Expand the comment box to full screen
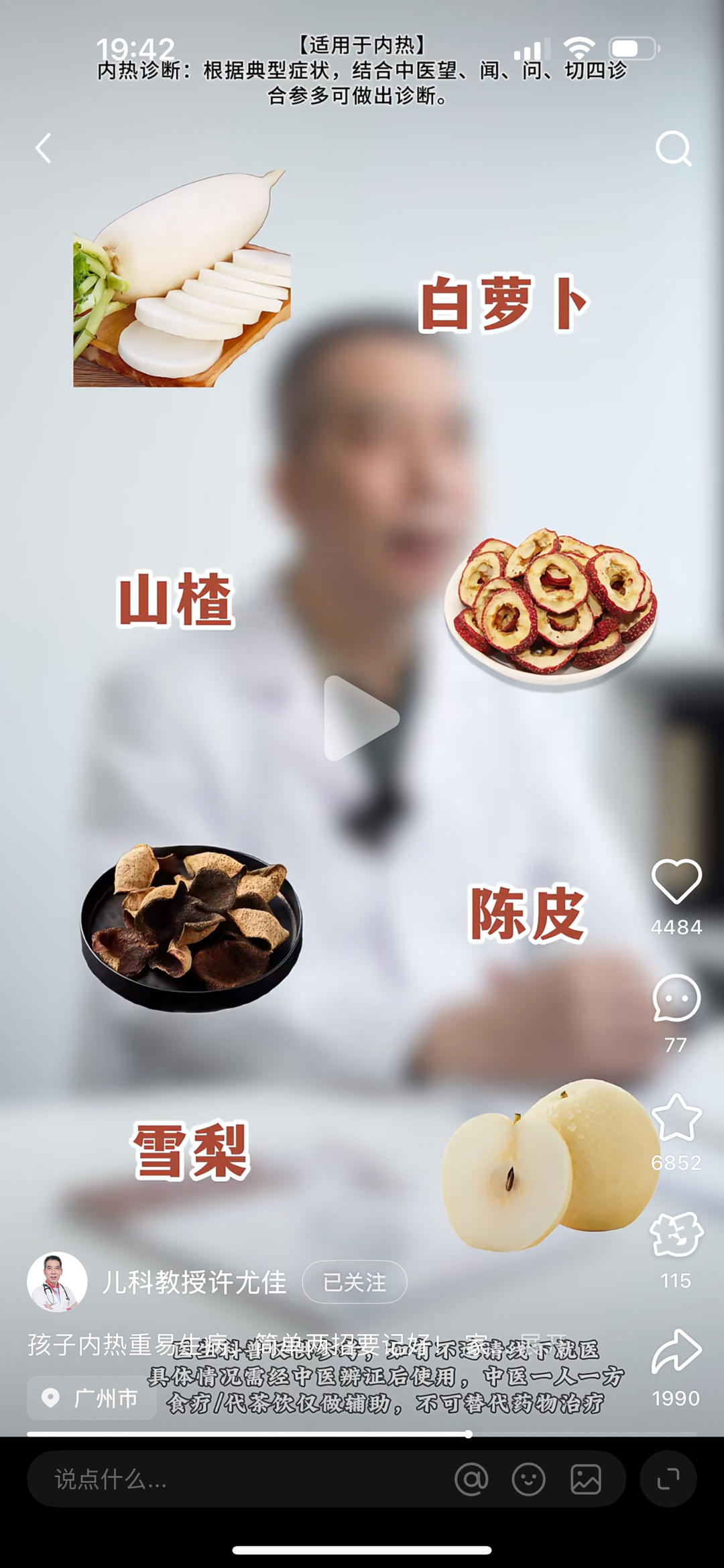 668,1479
